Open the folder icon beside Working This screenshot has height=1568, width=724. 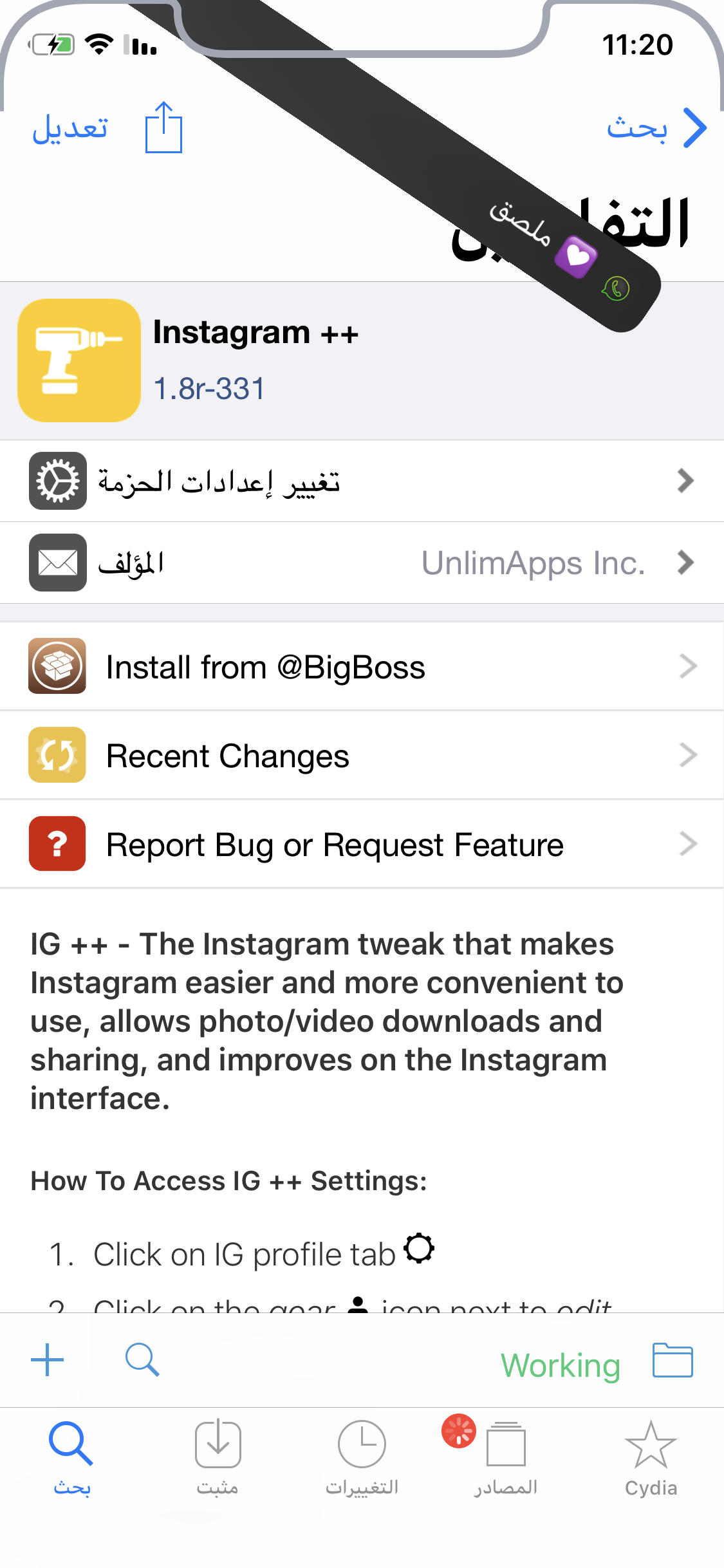pyautogui.click(x=673, y=1360)
